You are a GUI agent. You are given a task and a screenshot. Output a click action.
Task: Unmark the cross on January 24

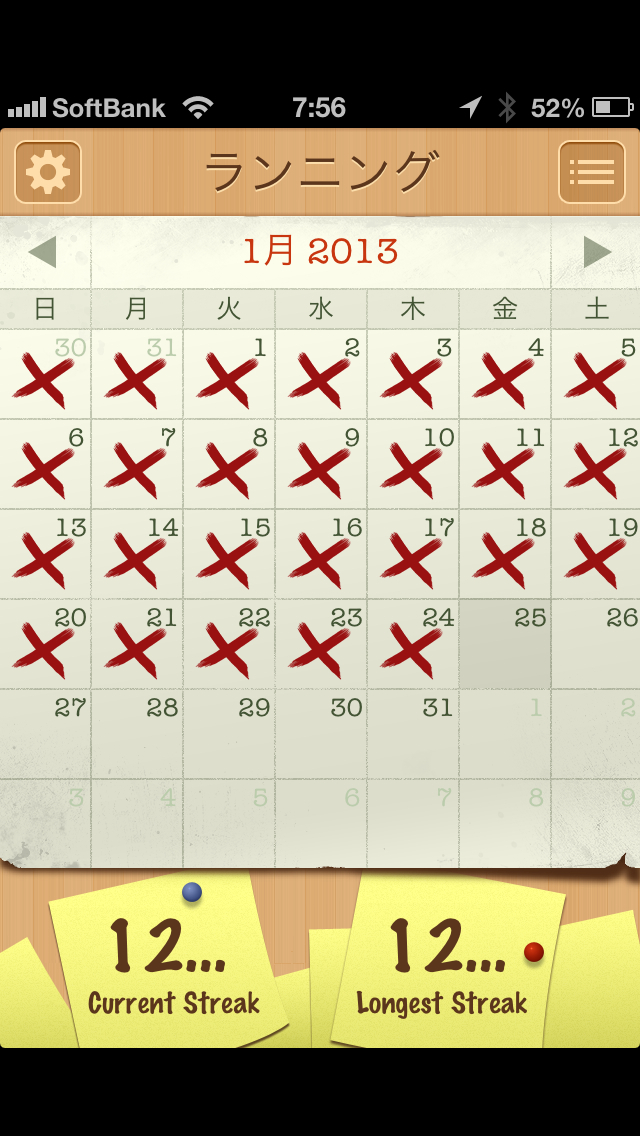[413, 645]
